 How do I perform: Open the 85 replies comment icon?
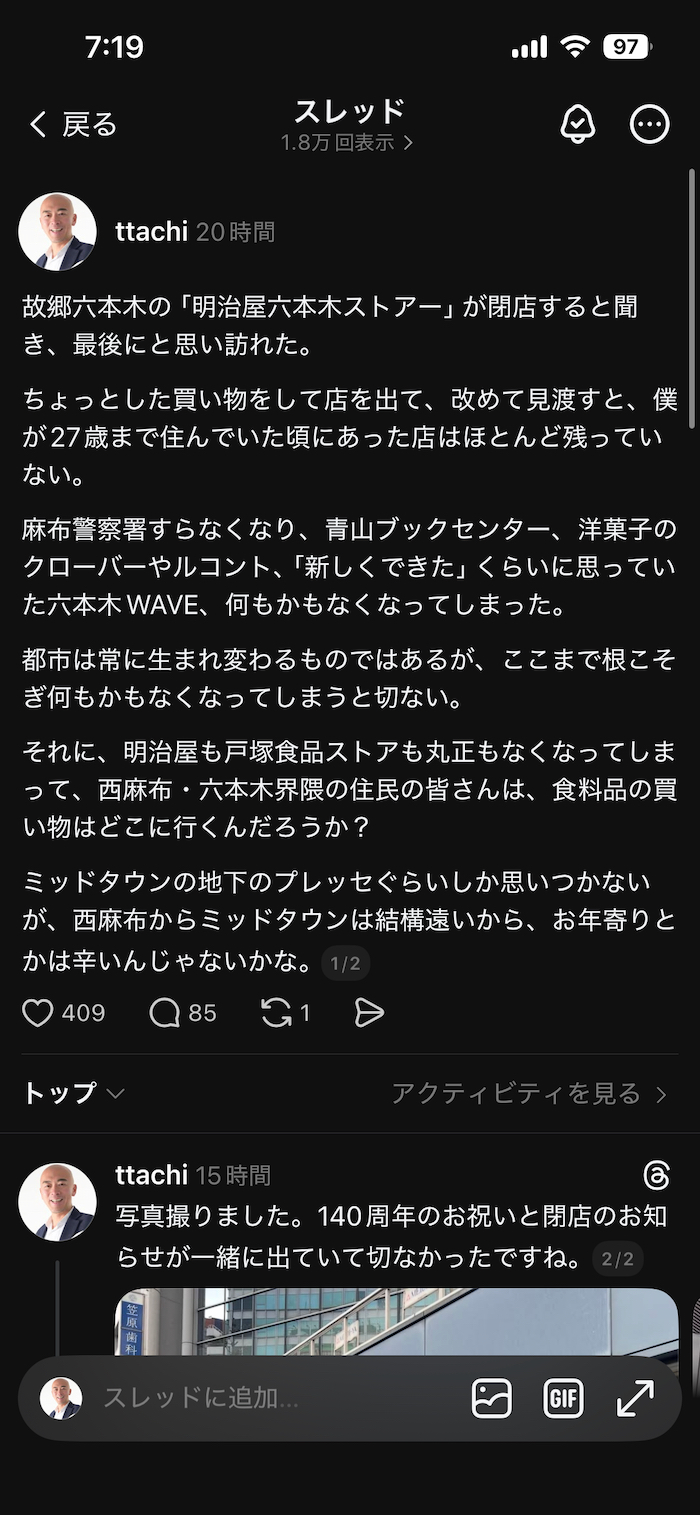[164, 1013]
